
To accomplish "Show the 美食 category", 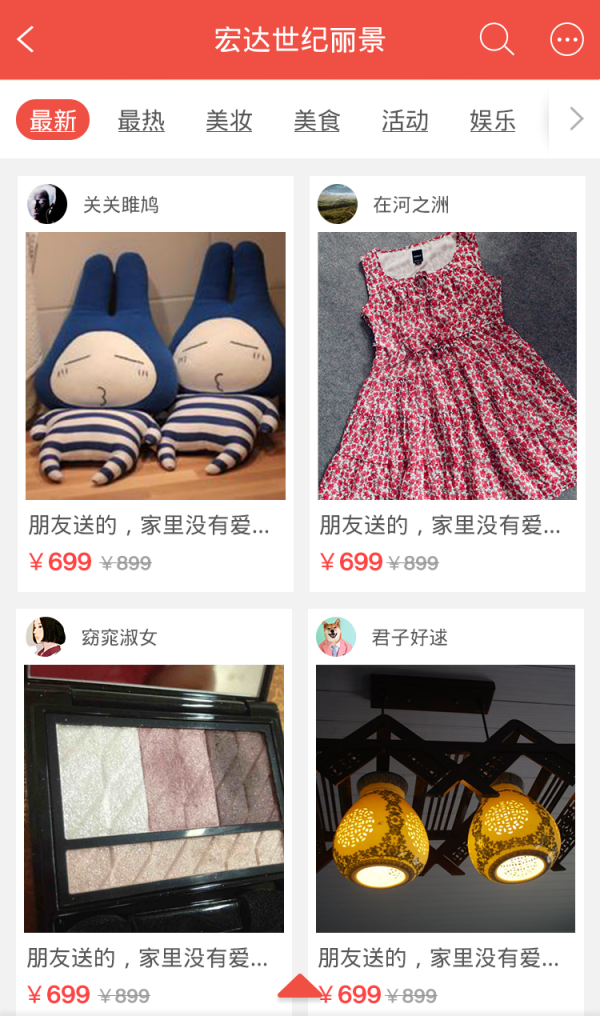I will (x=317, y=121).
